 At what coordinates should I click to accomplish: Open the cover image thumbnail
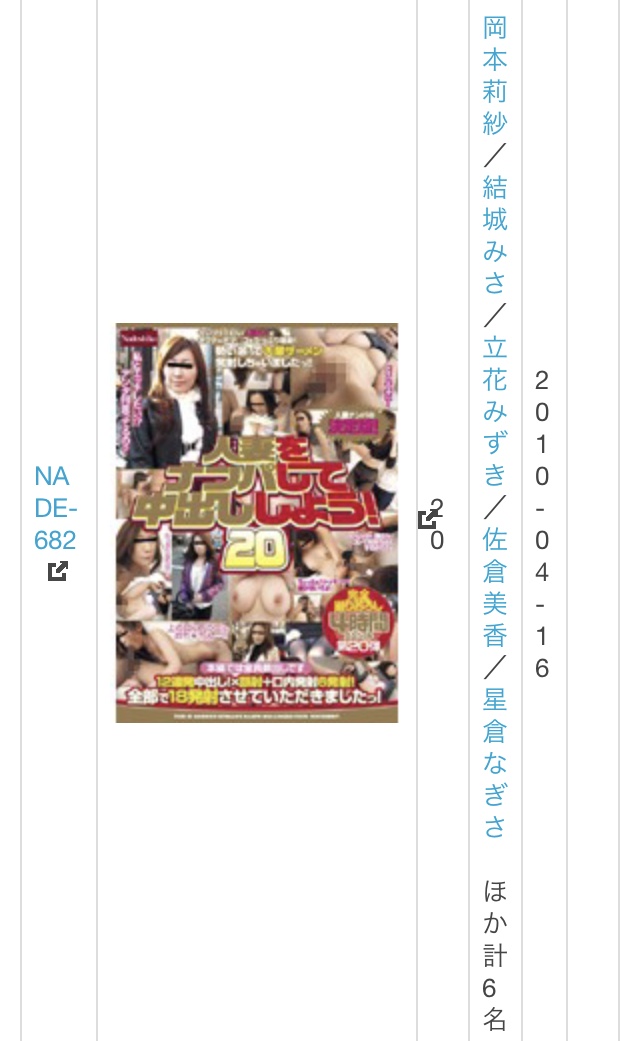point(257,522)
